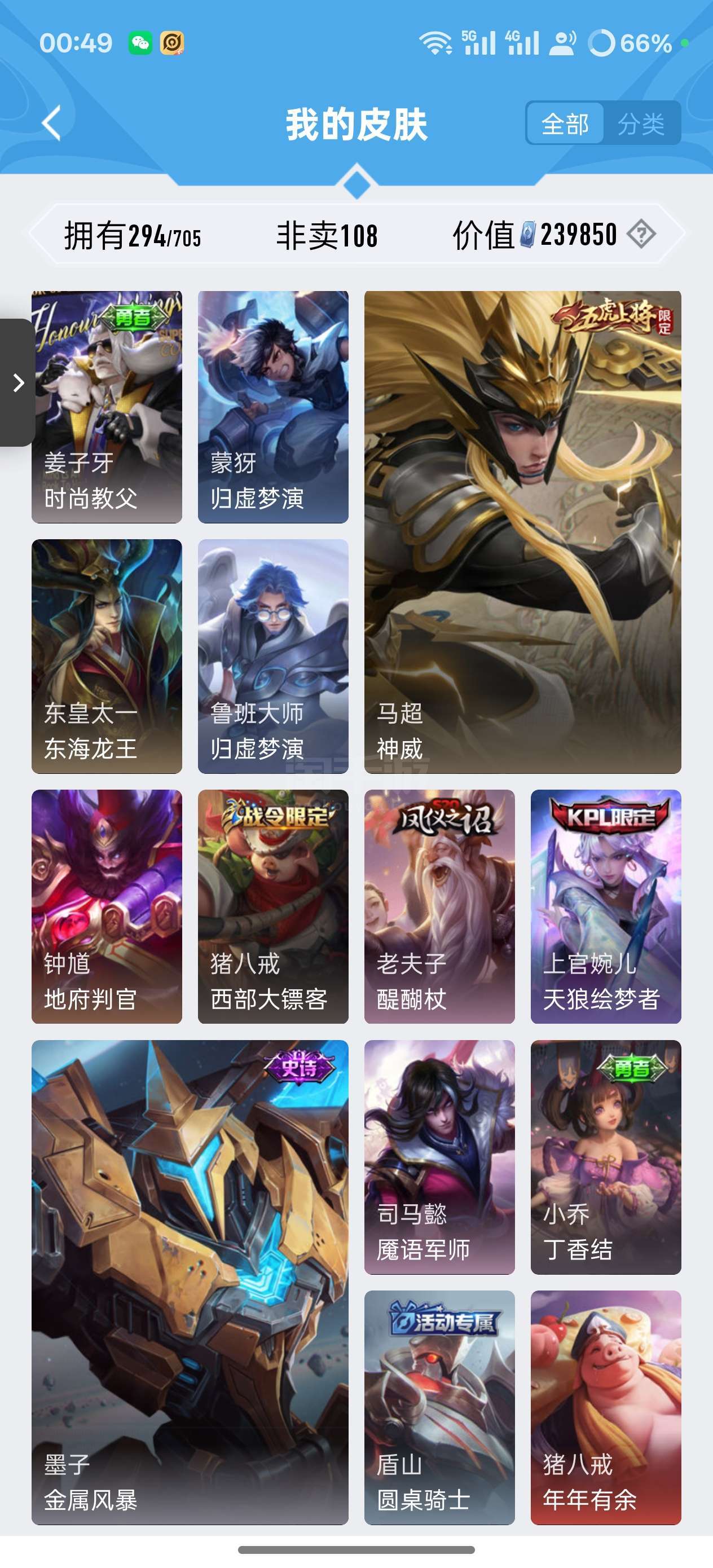Select the 全部 segment
Image resolution: width=713 pixels, height=1568 pixels.
[565, 124]
